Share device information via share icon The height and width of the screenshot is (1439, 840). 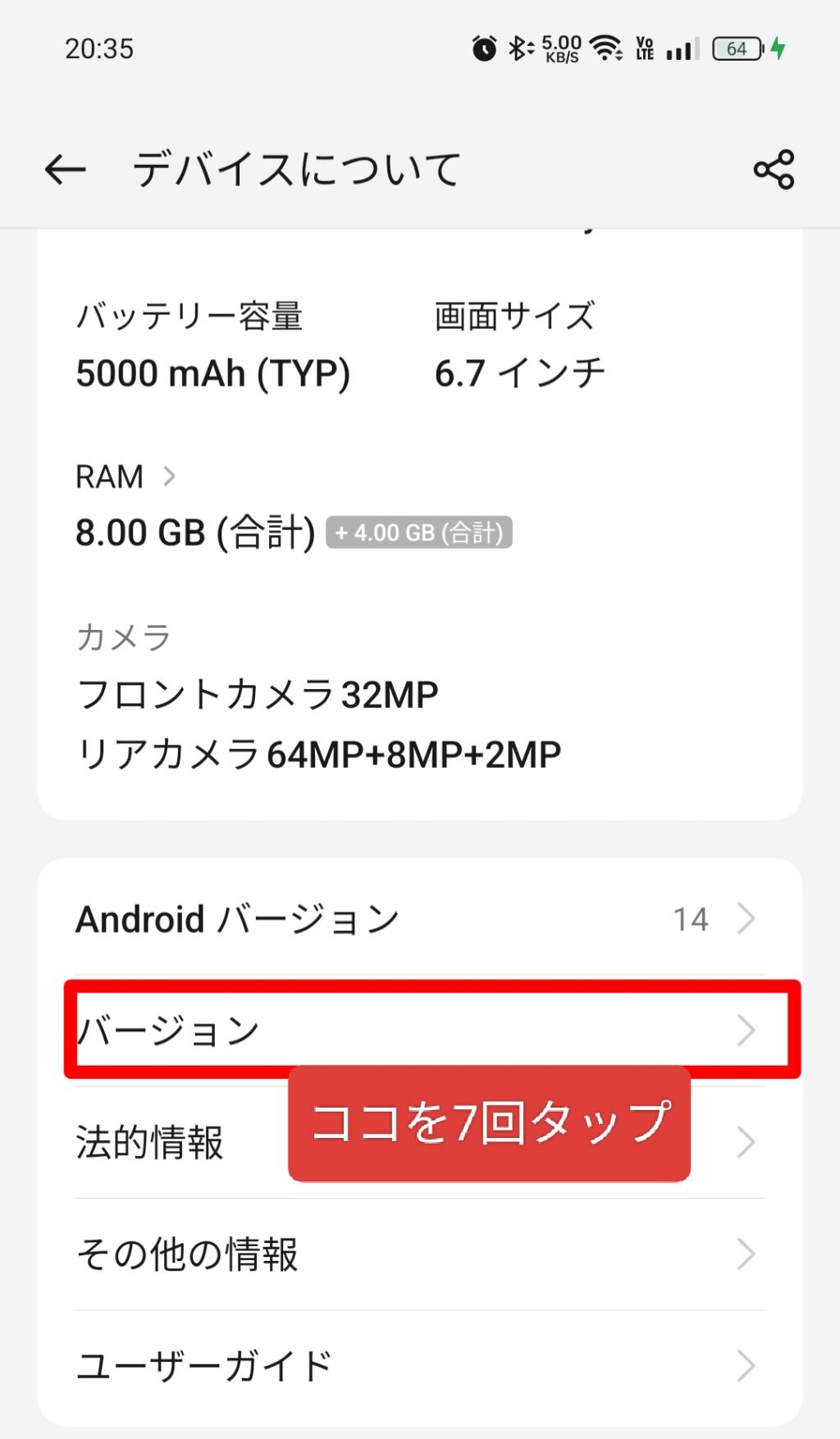click(x=774, y=170)
